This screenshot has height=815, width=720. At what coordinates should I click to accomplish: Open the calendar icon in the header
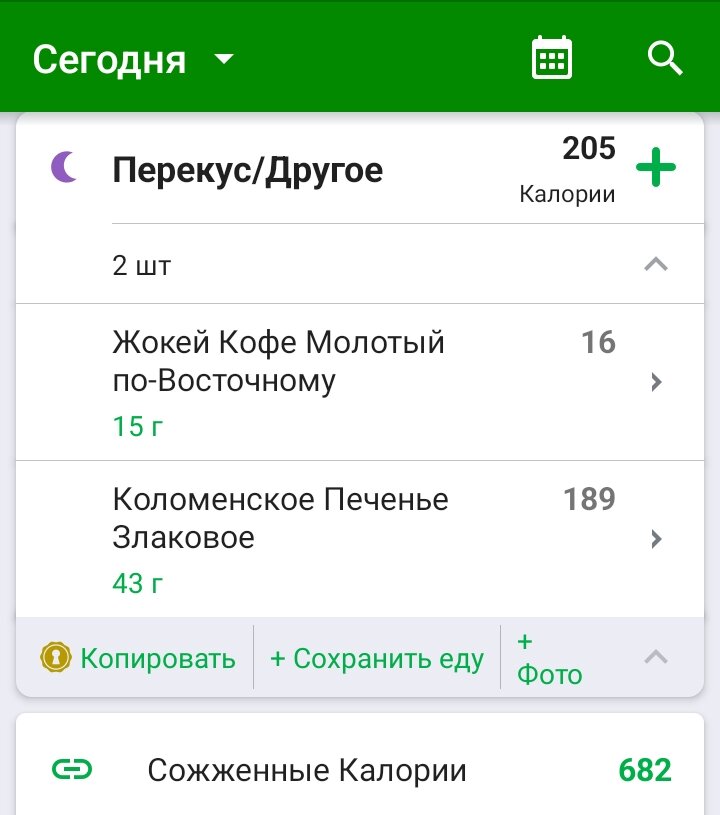(552, 57)
